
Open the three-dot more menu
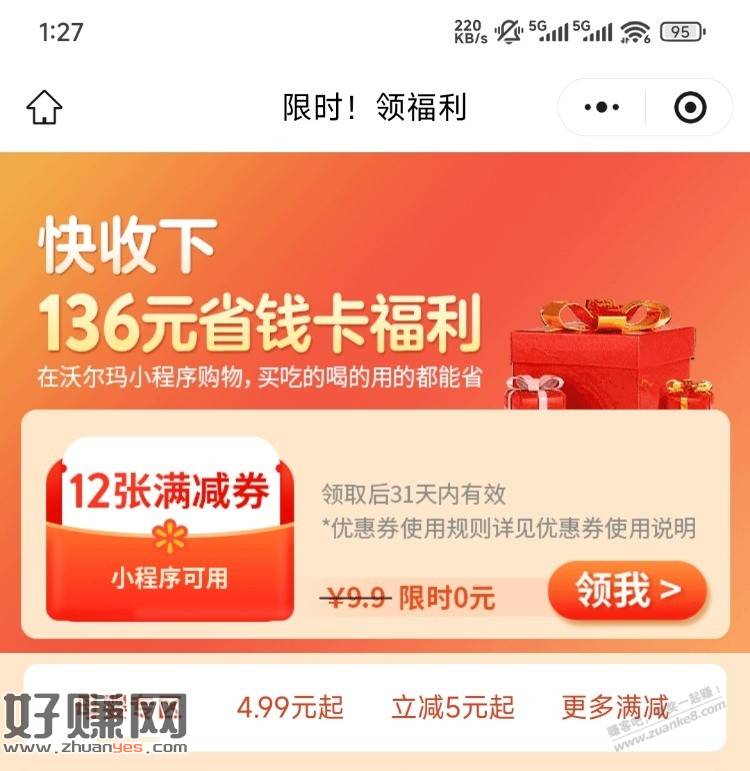pyautogui.click(x=602, y=107)
